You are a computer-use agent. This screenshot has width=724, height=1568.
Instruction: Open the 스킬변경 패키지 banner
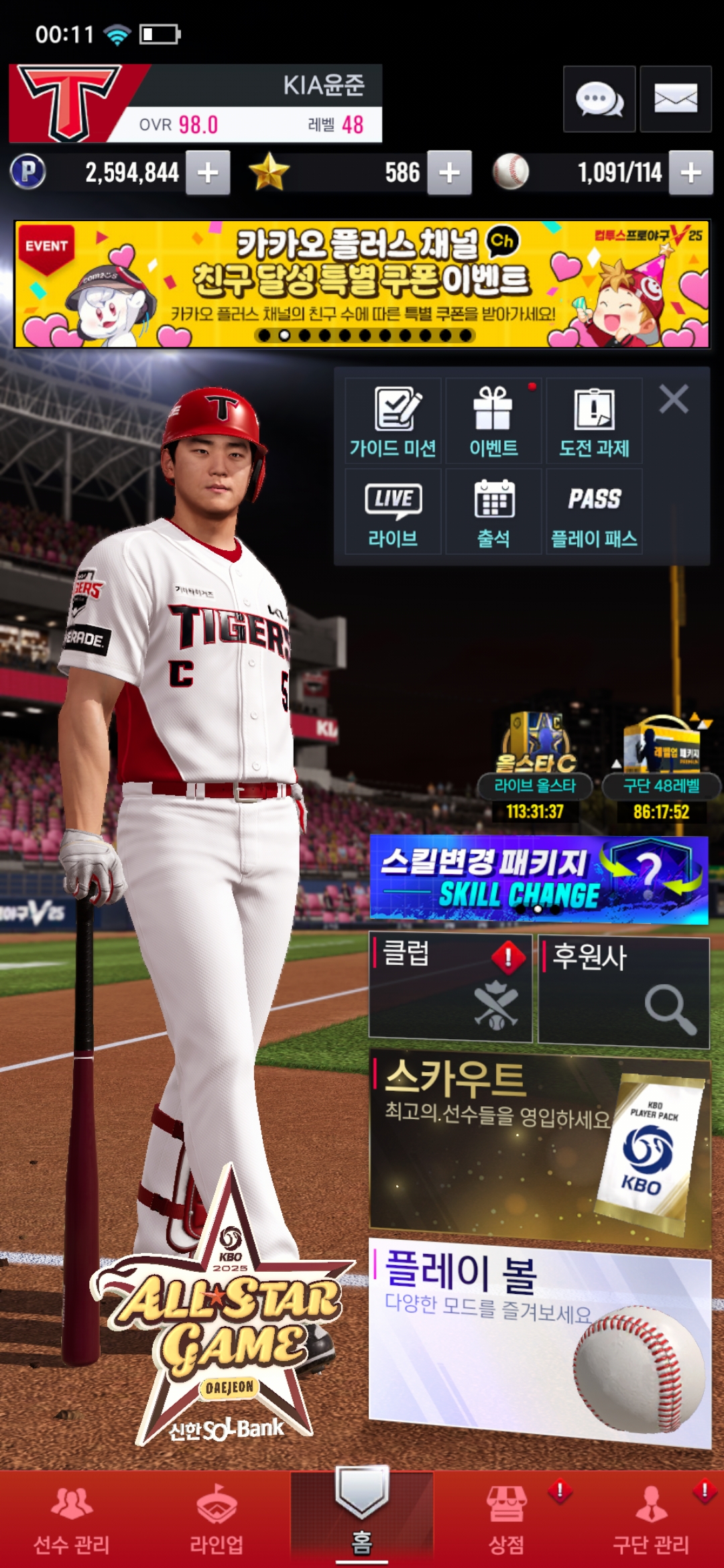(x=539, y=879)
